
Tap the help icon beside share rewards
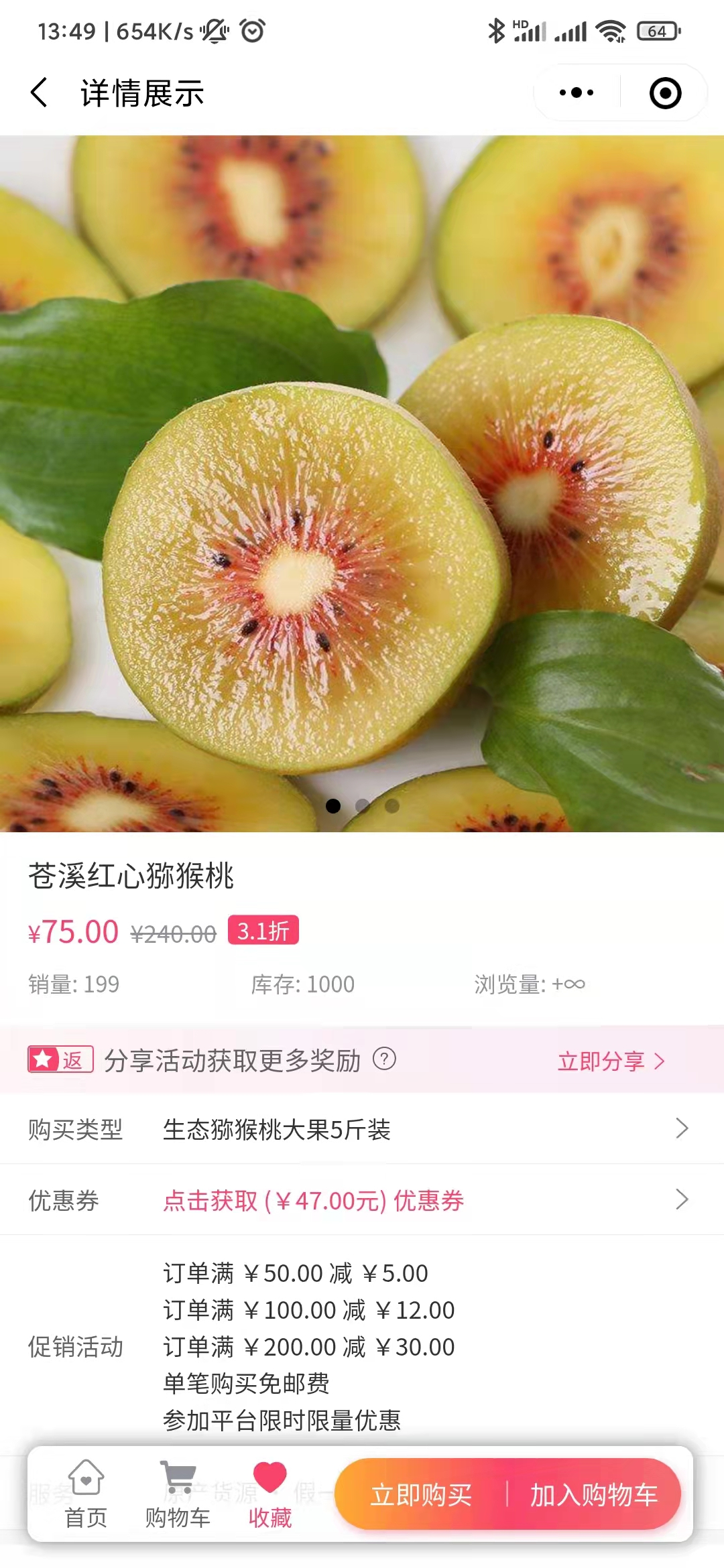coord(384,1059)
